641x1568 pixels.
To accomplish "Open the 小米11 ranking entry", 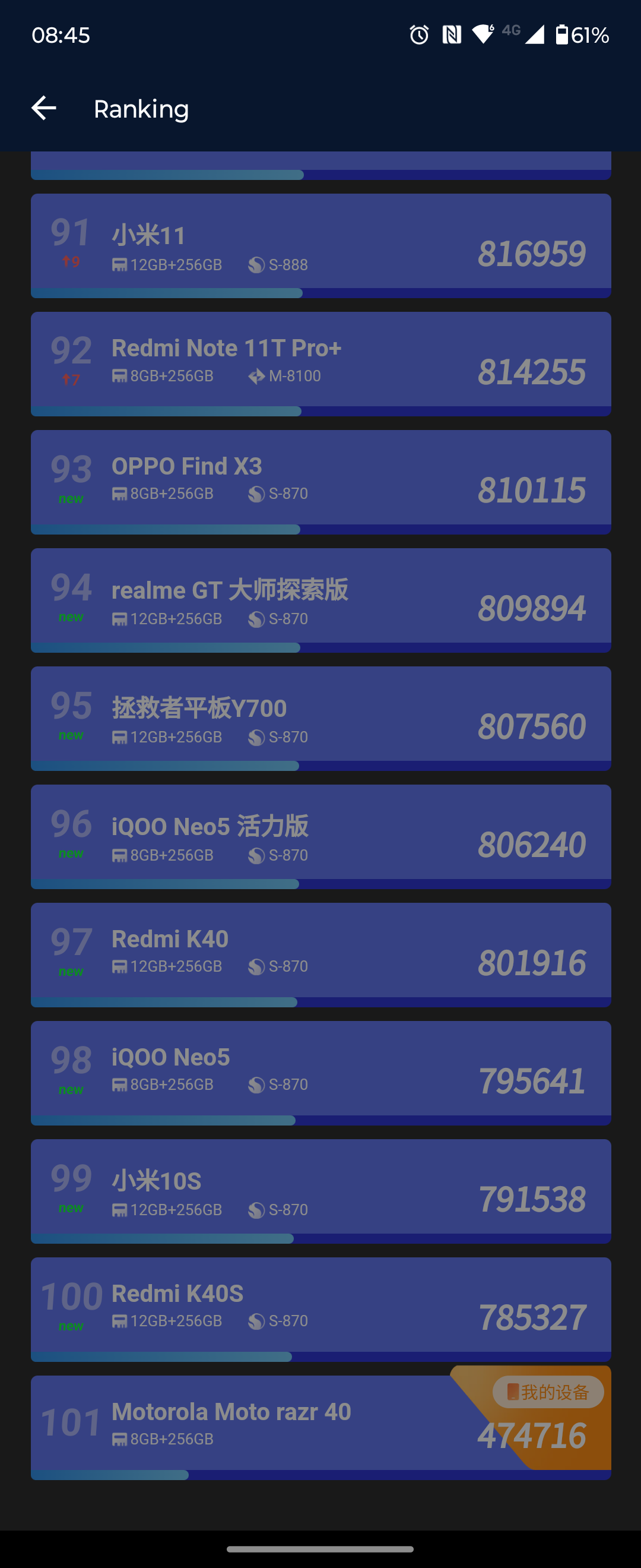I will [320, 245].
